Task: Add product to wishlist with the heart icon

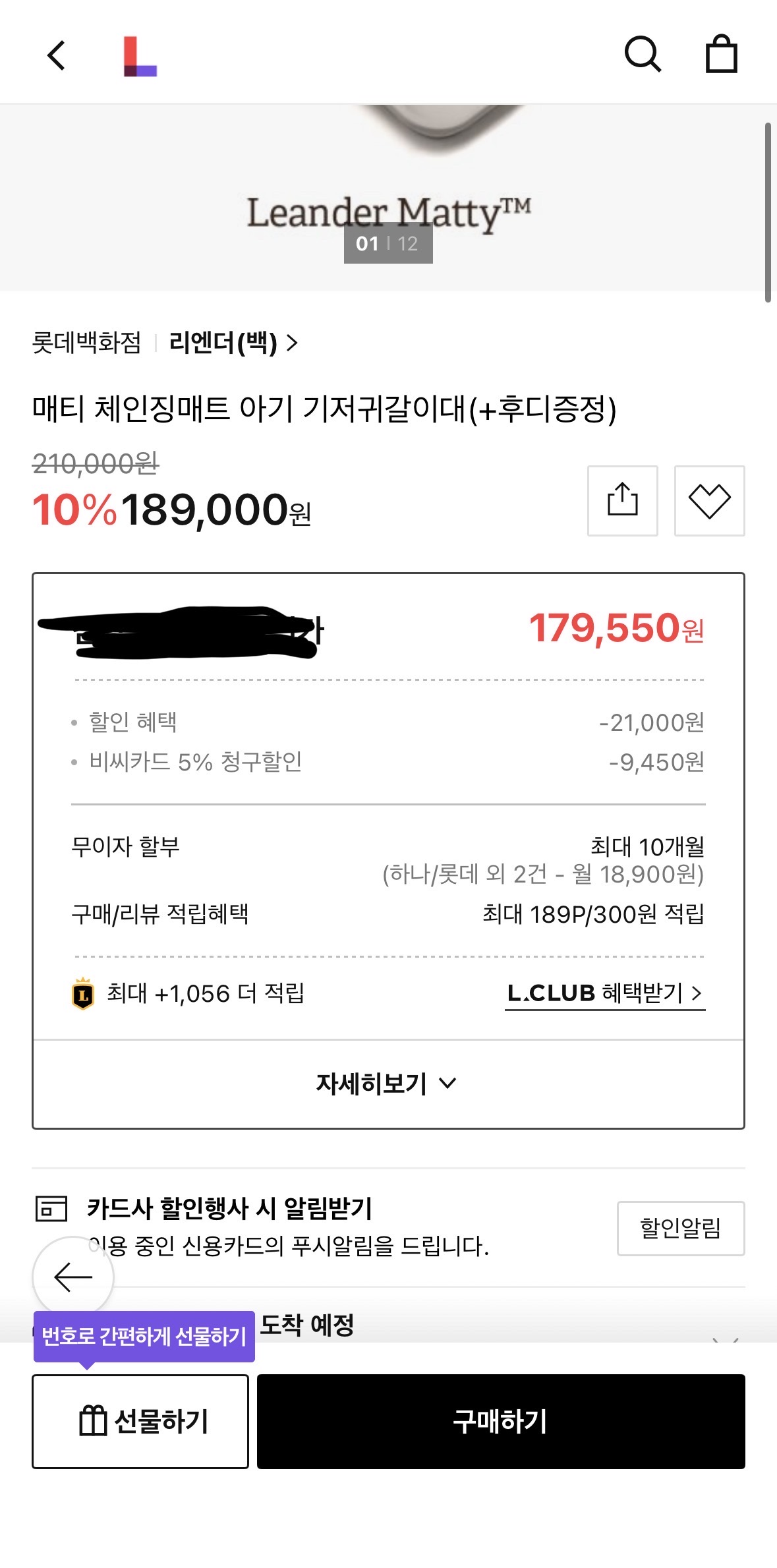Action: 710,500
